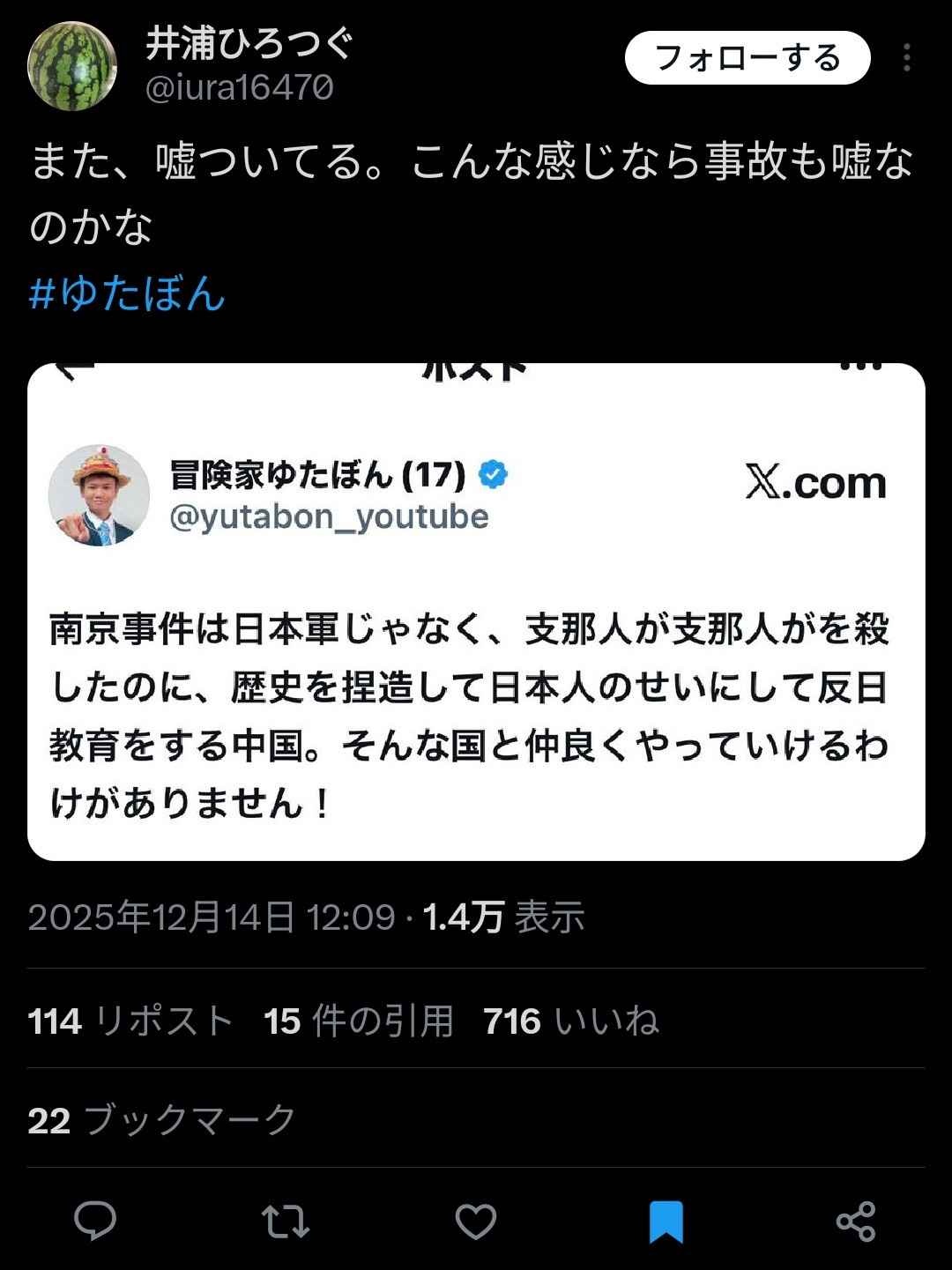View the 114 リポスト list
952x1270 pixels.
tap(130, 1021)
